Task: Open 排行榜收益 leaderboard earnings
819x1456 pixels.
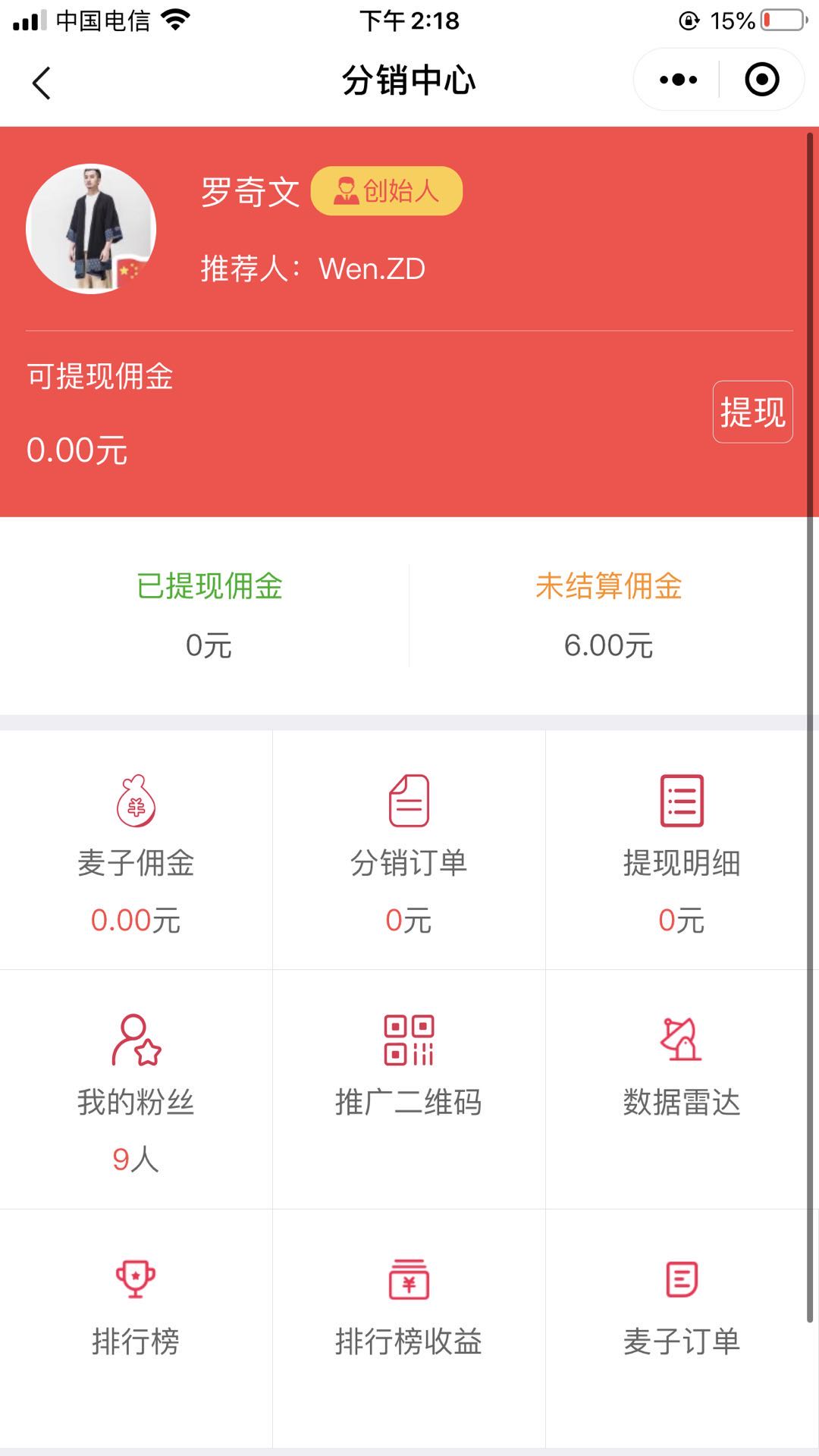Action: tap(409, 1329)
